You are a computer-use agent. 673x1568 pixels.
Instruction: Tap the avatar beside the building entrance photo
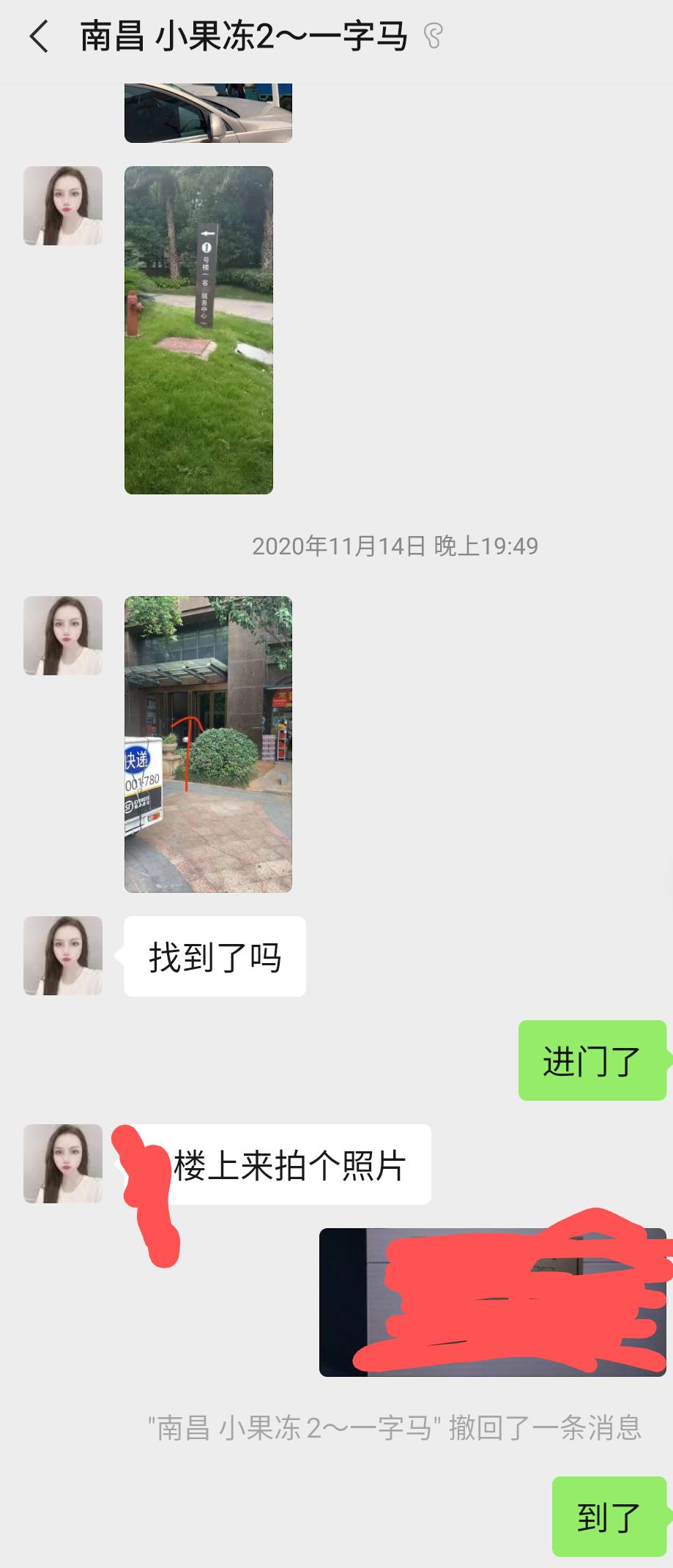(63, 635)
